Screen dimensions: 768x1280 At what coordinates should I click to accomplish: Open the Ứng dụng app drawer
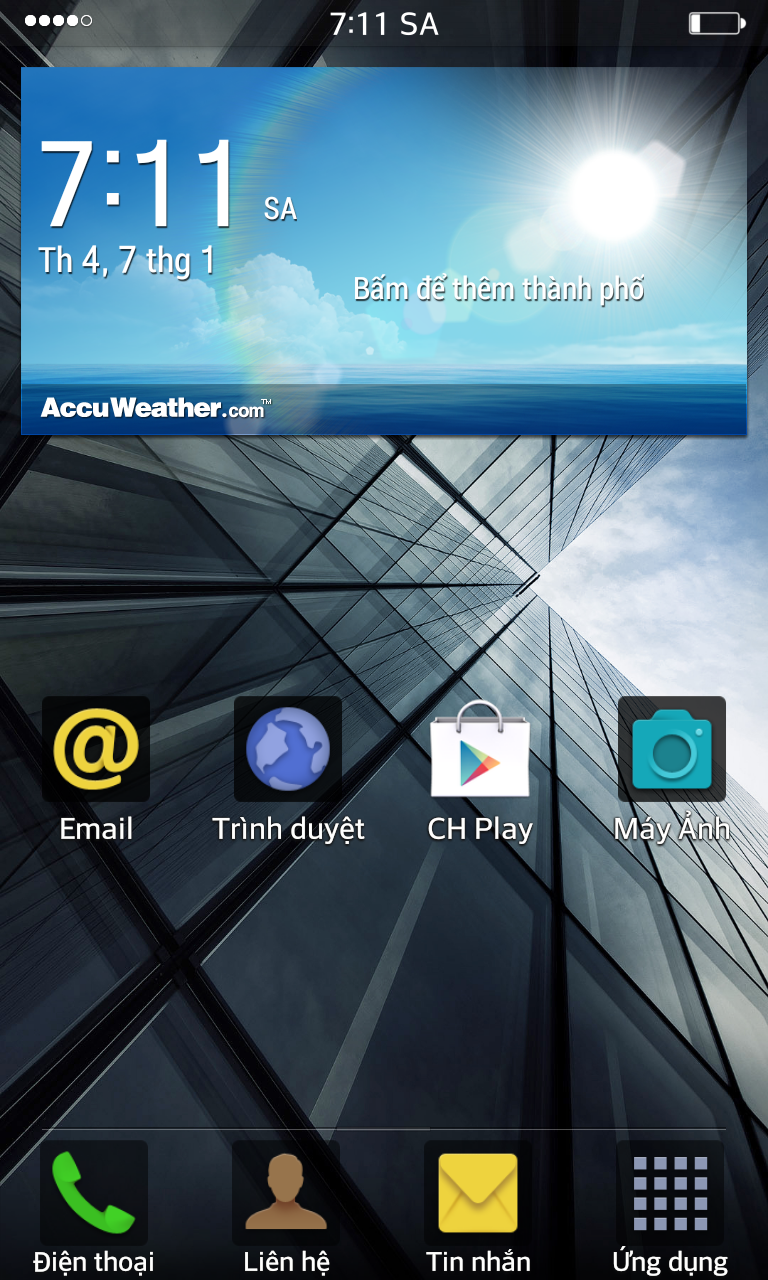coord(670,1193)
